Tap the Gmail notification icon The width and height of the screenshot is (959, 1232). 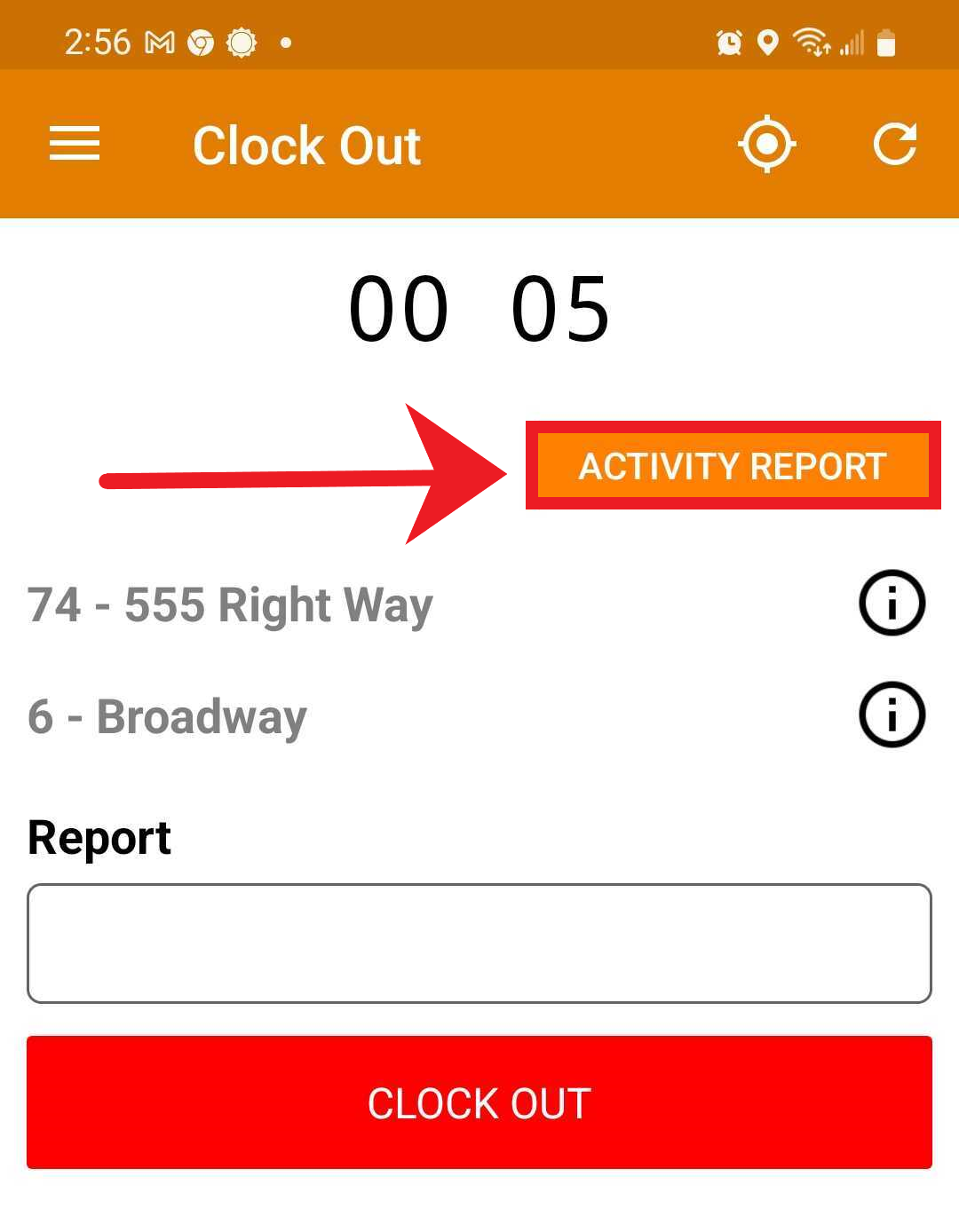(x=156, y=41)
